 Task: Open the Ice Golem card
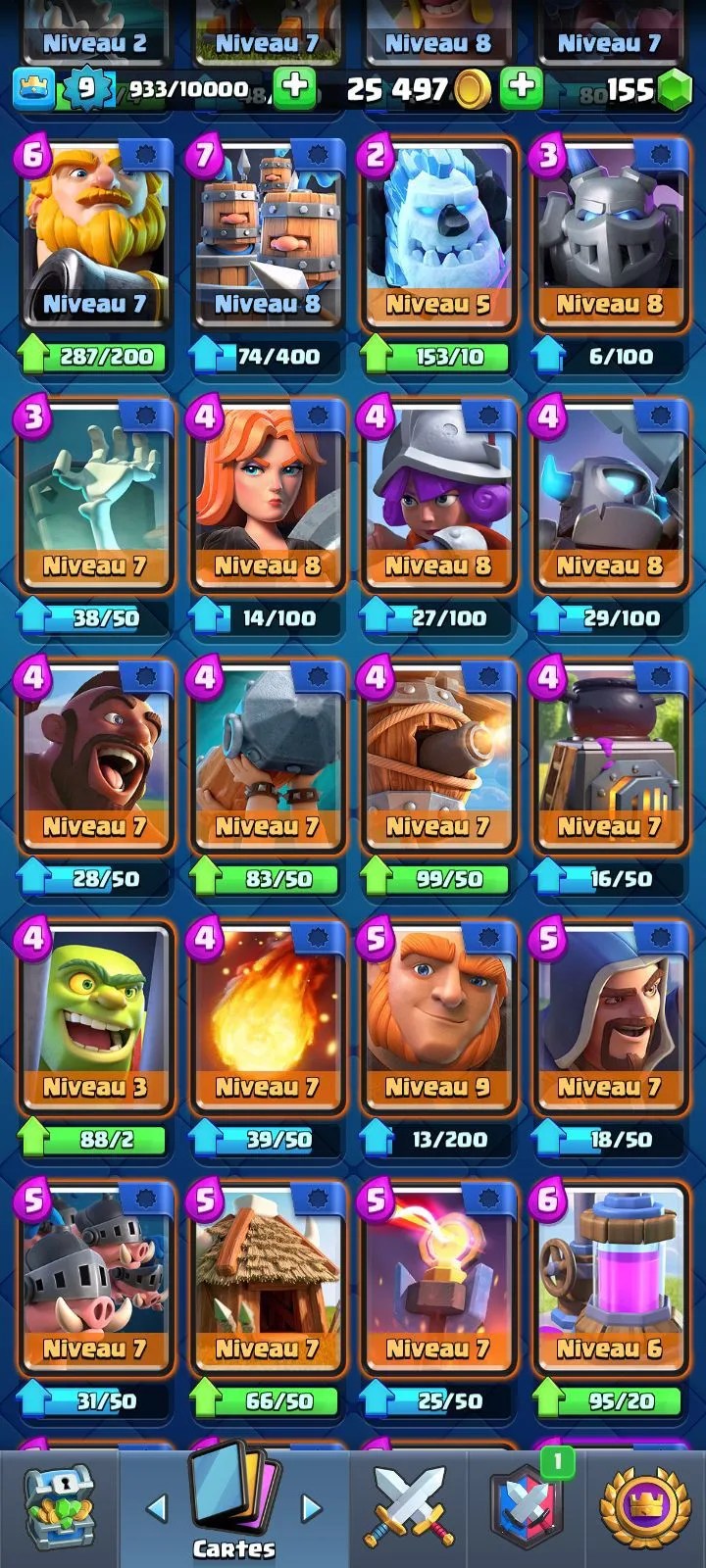pyautogui.click(x=437, y=235)
